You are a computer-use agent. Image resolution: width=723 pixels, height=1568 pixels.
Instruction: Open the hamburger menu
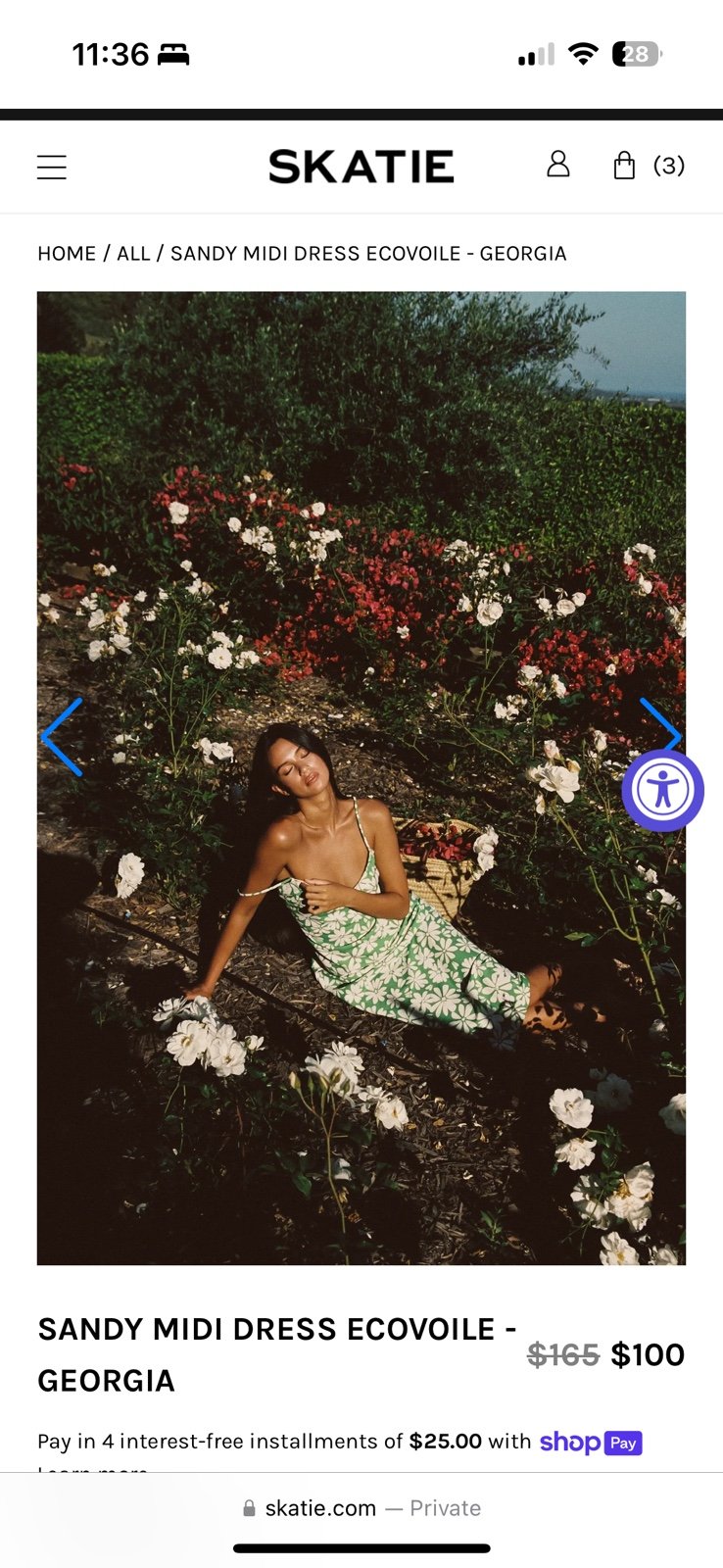tap(52, 167)
